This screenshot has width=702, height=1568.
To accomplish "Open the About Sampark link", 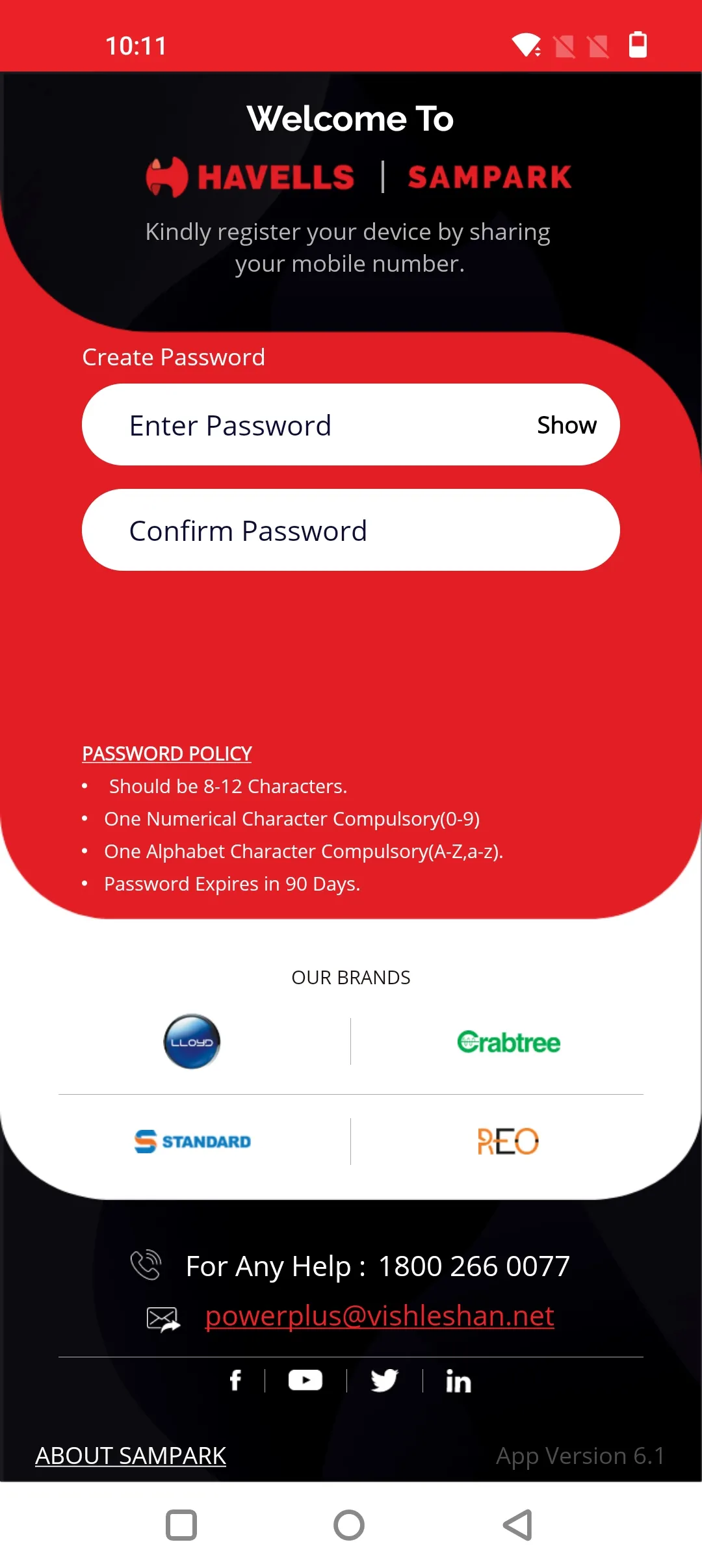I will (131, 1456).
